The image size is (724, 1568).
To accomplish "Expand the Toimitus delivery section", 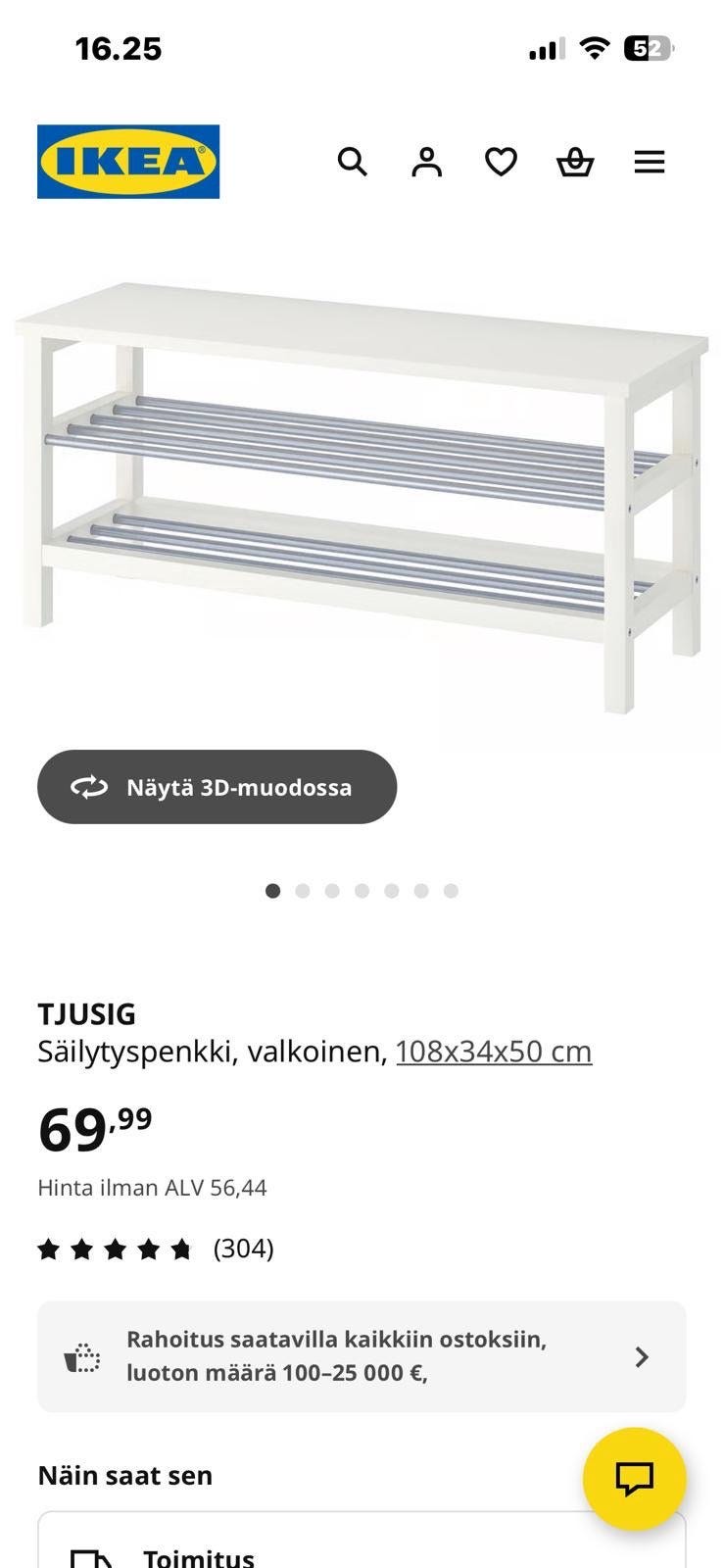I will (x=362, y=1553).
